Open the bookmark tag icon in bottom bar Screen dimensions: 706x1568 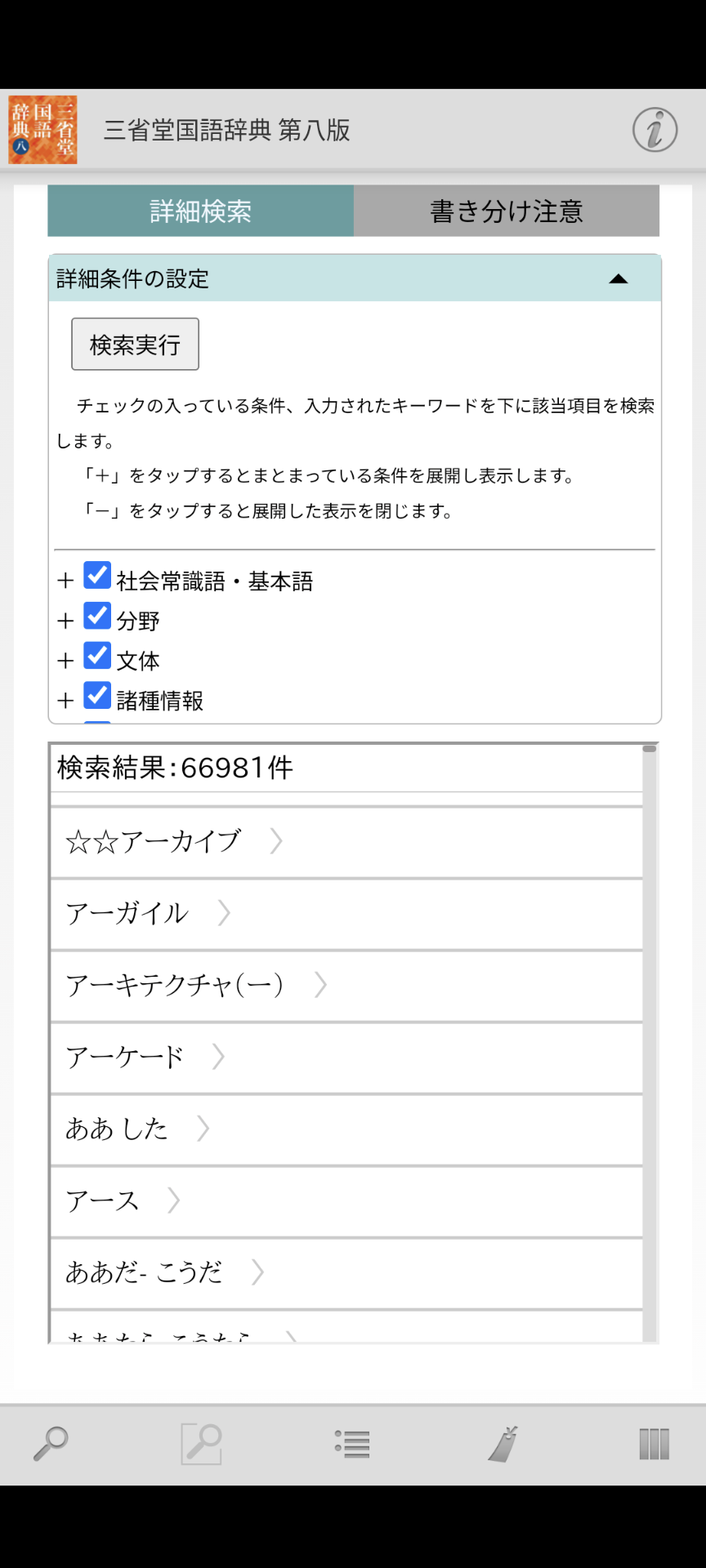[x=503, y=1444]
